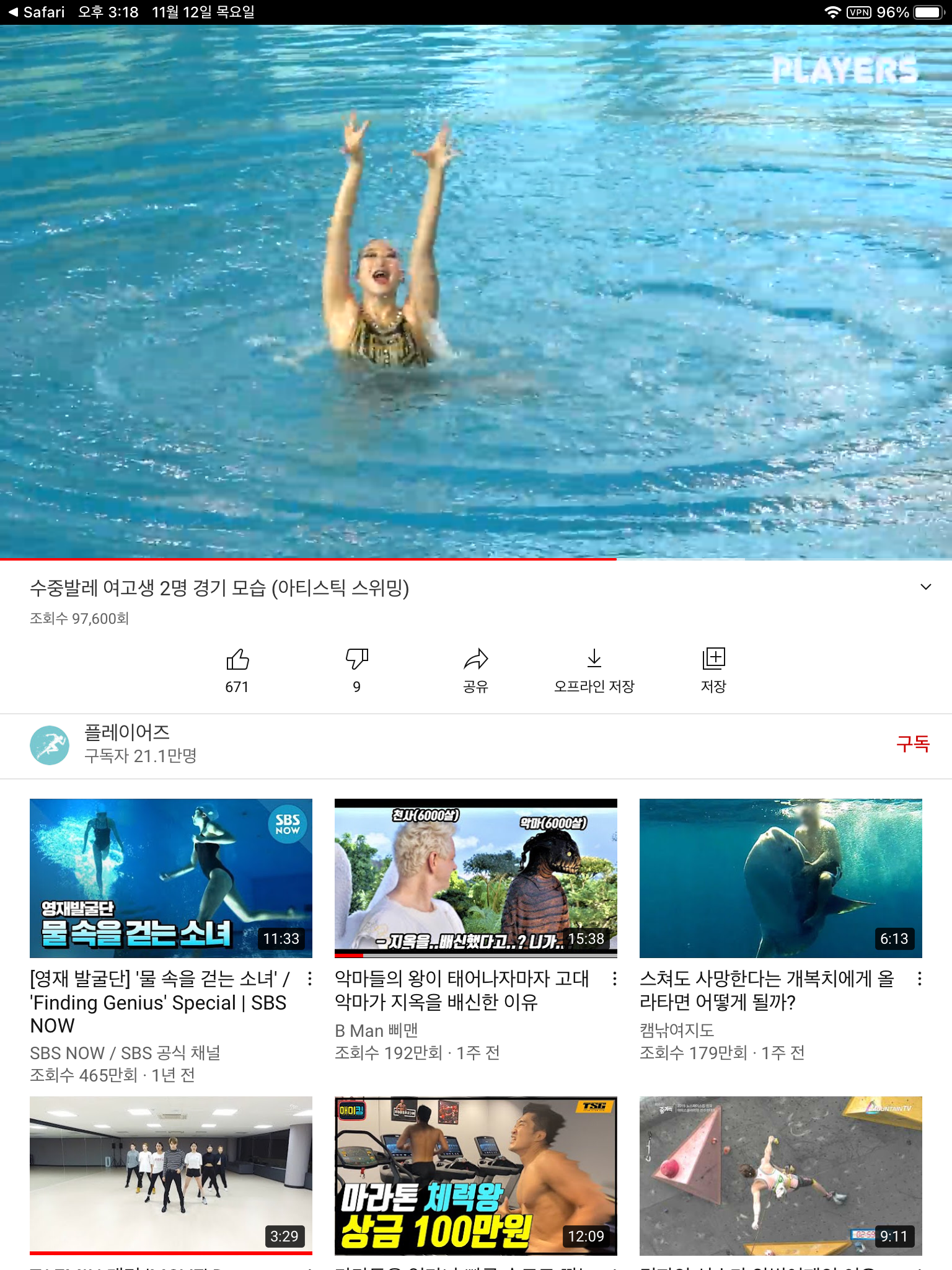Subscribe with the red 구독 button
The image size is (952, 1270).
pyautogui.click(x=912, y=744)
